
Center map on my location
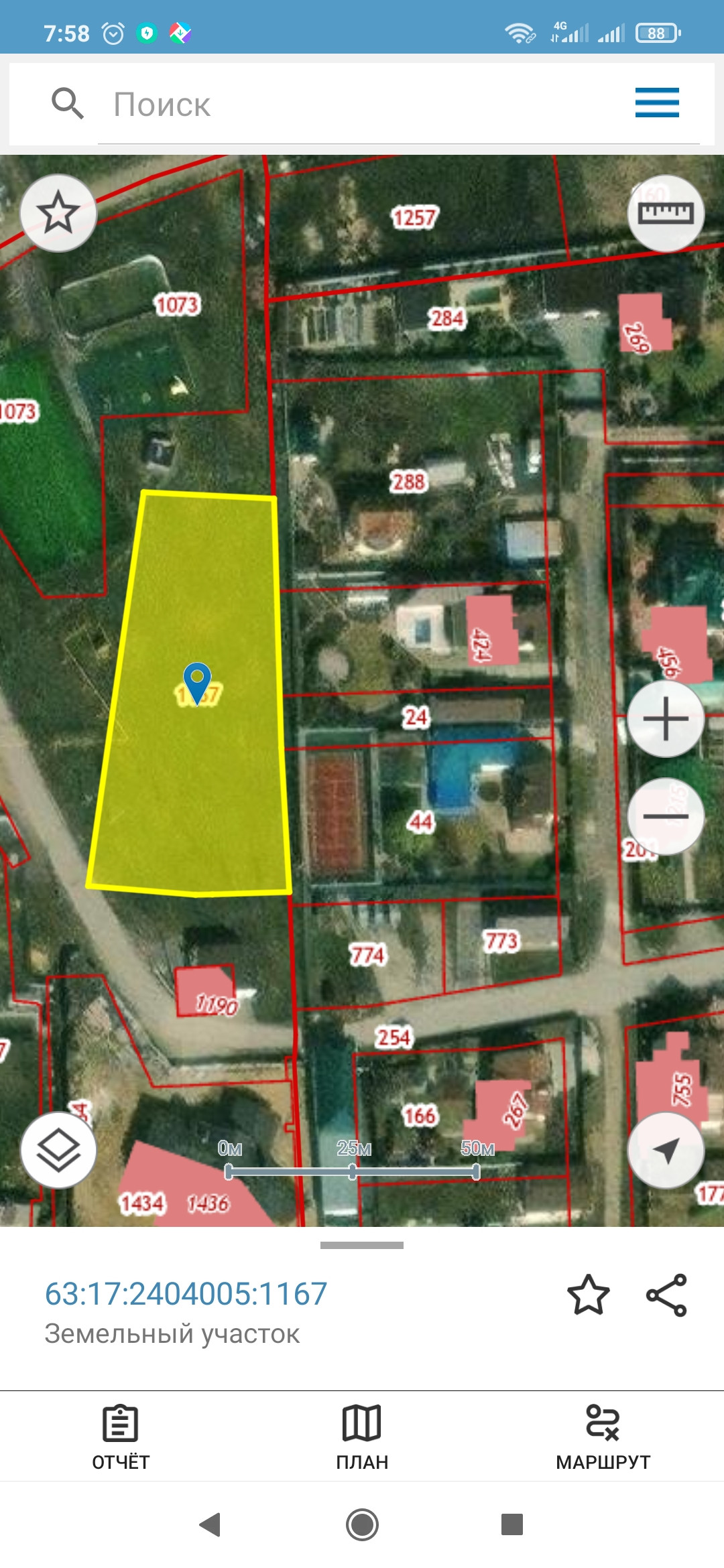665,1151
